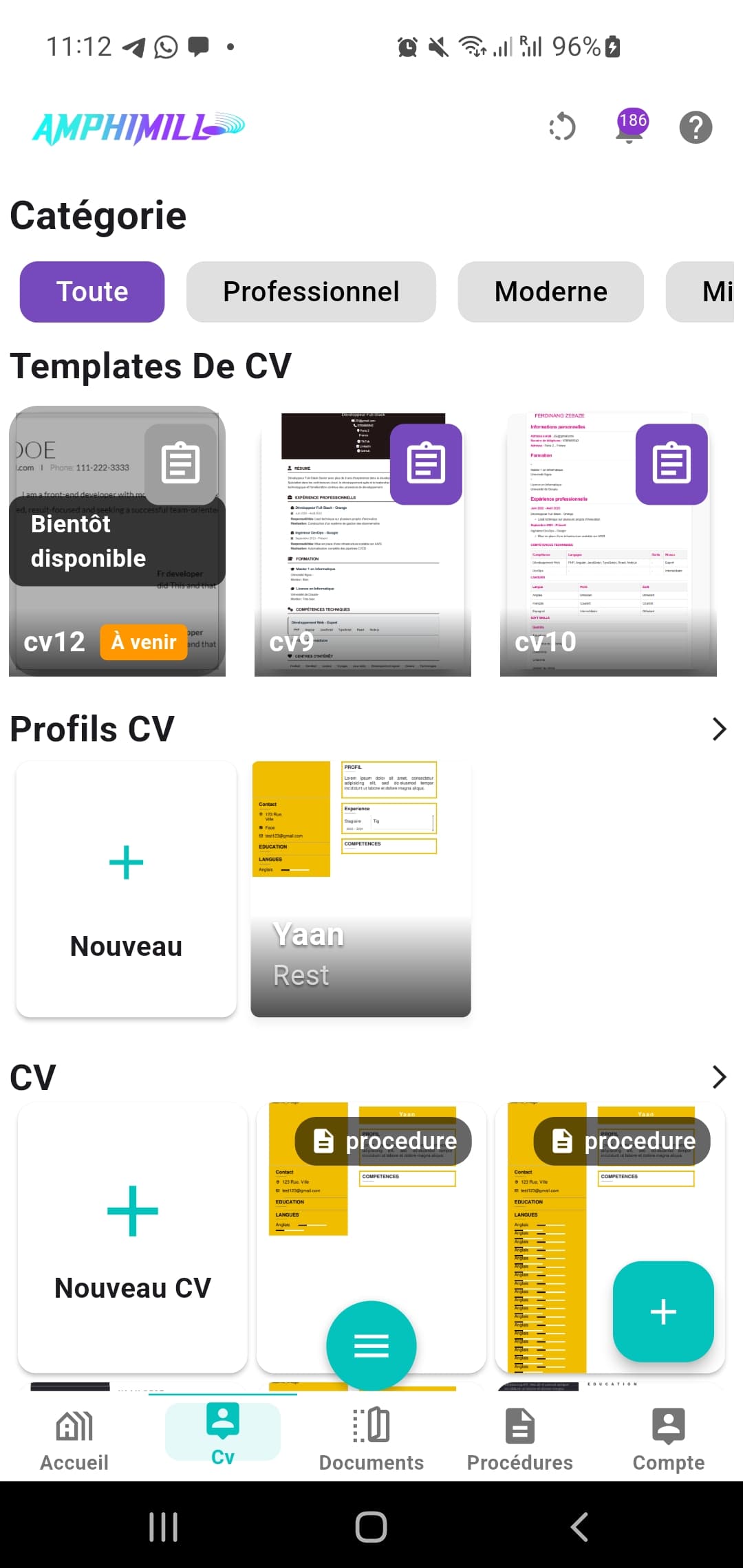Go to the Accueil tab
The width and height of the screenshot is (743, 1568).
coord(74,1440)
